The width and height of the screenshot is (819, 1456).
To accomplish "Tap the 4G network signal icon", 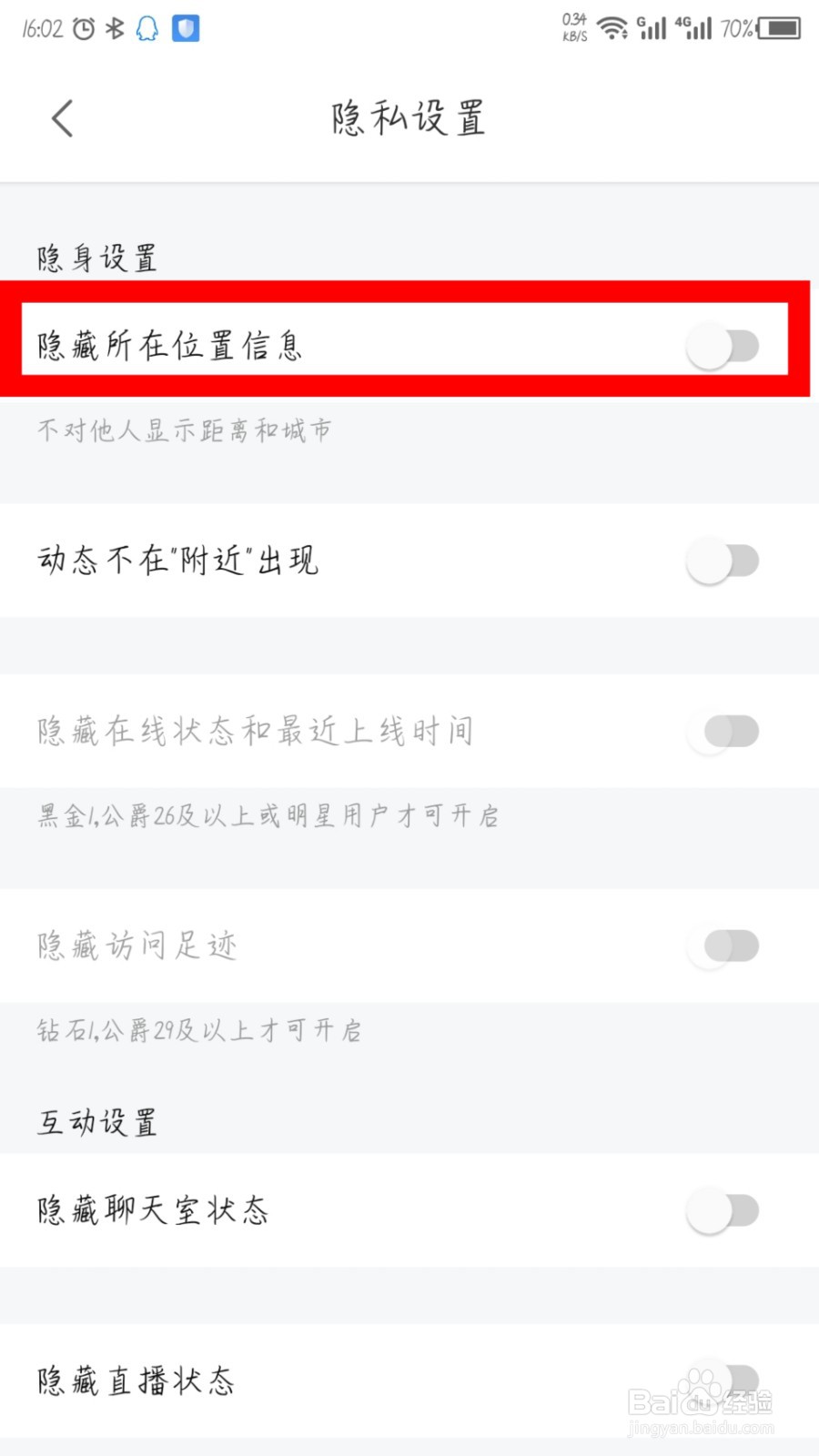I will pyautogui.click(x=694, y=27).
